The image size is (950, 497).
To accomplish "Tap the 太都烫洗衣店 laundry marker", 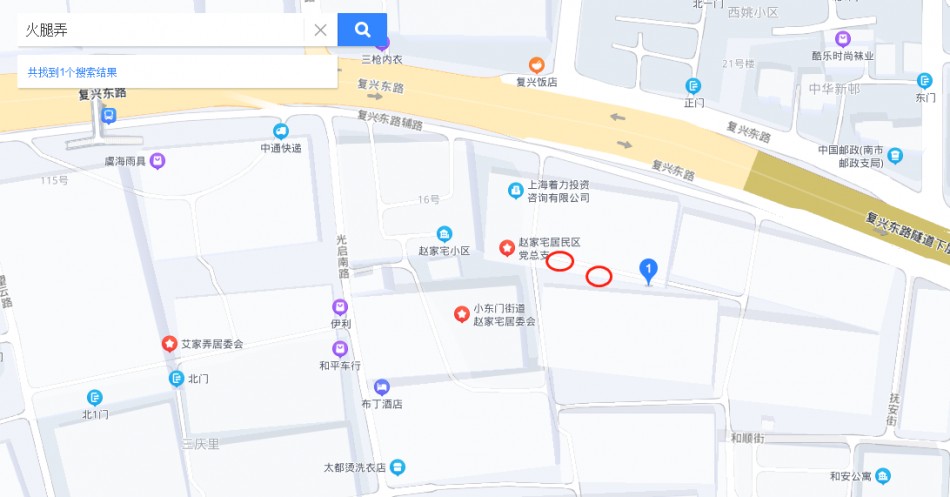I will pyautogui.click(x=397, y=467).
